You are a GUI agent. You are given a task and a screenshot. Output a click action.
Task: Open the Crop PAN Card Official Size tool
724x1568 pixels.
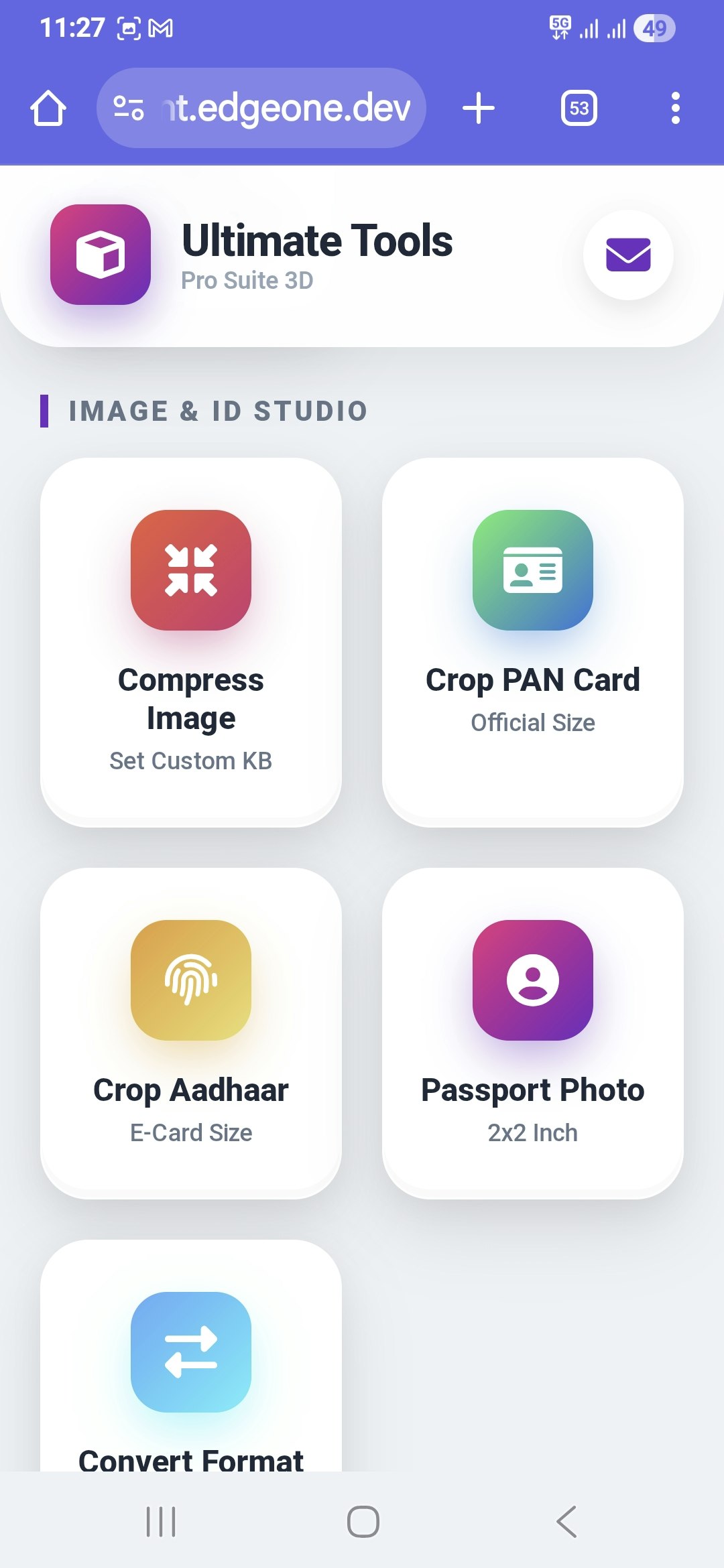click(x=533, y=640)
